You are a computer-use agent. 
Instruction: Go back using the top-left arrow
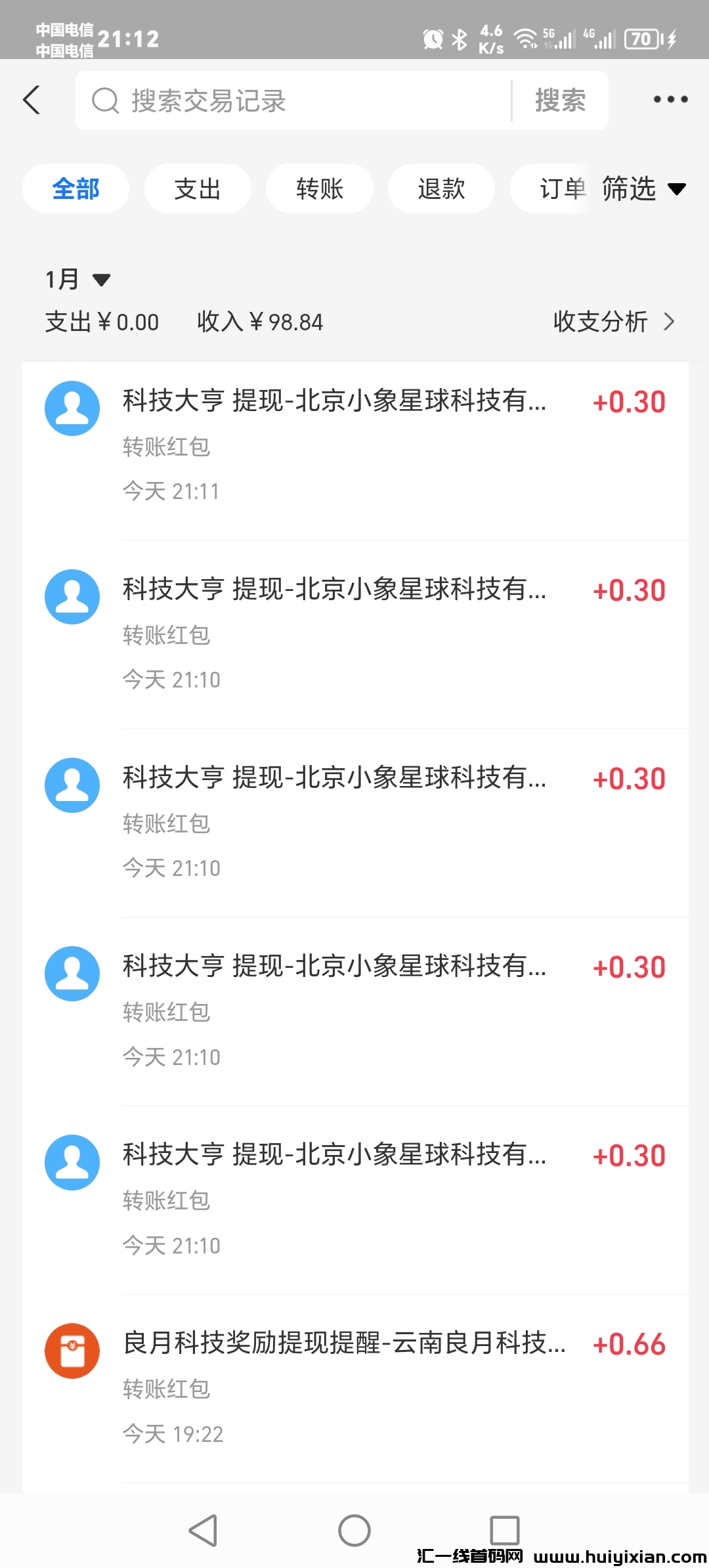click(32, 100)
